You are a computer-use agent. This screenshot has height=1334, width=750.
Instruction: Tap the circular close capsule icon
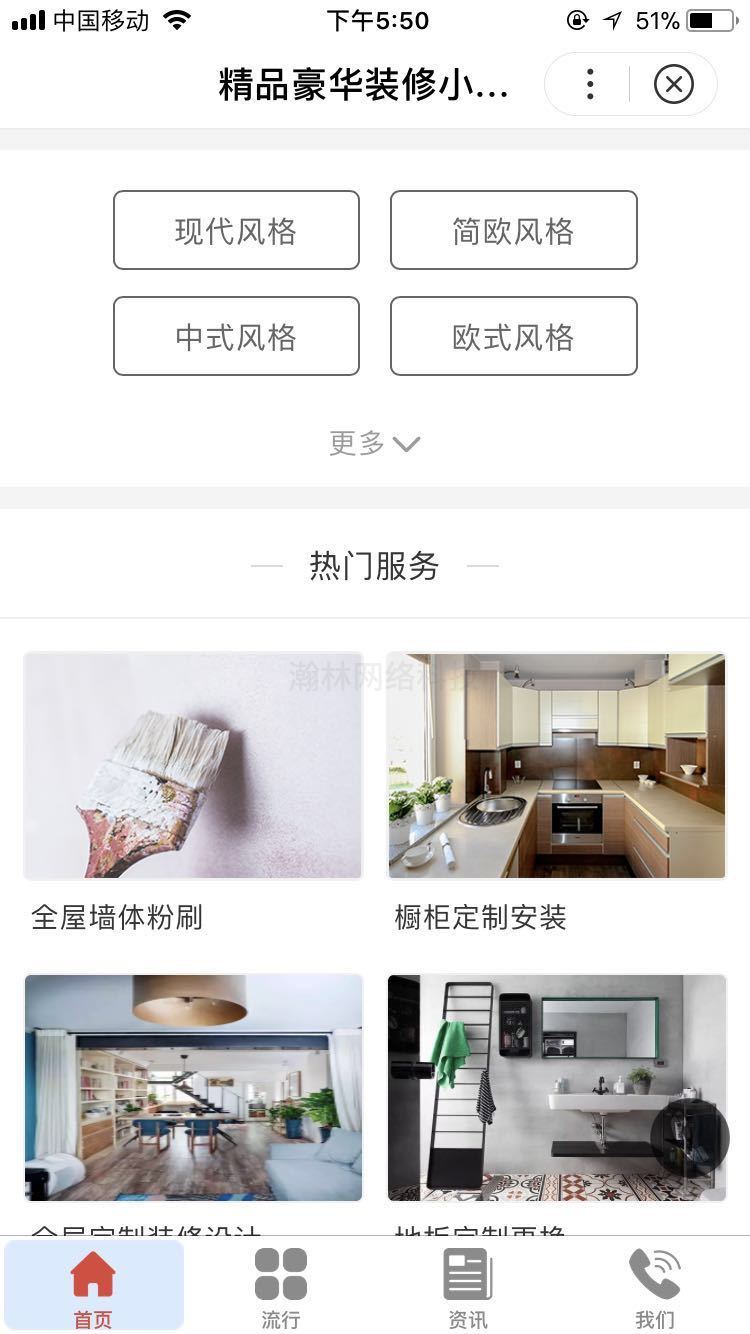674,84
